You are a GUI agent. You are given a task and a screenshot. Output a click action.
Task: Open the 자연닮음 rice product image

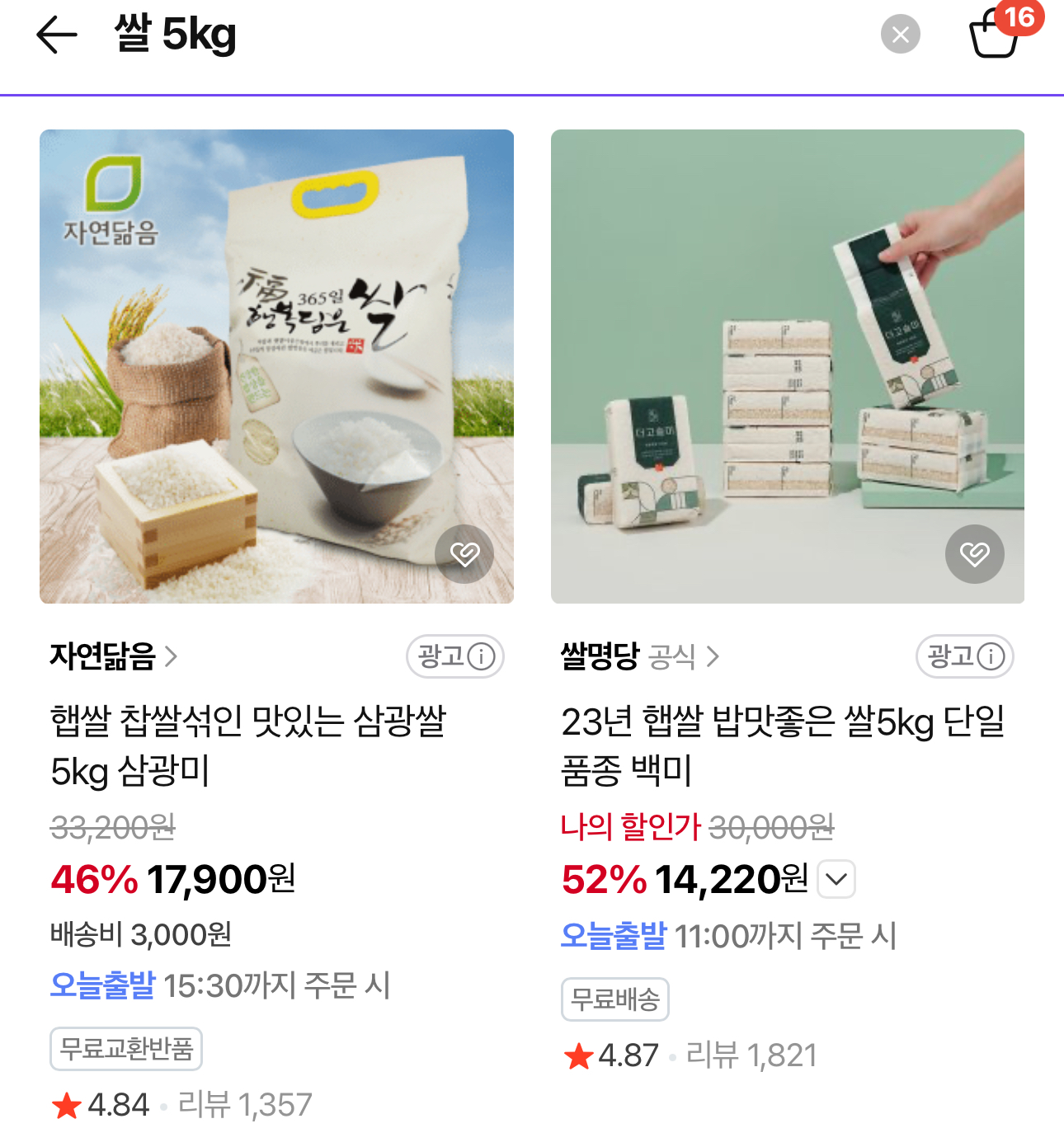click(276, 365)
